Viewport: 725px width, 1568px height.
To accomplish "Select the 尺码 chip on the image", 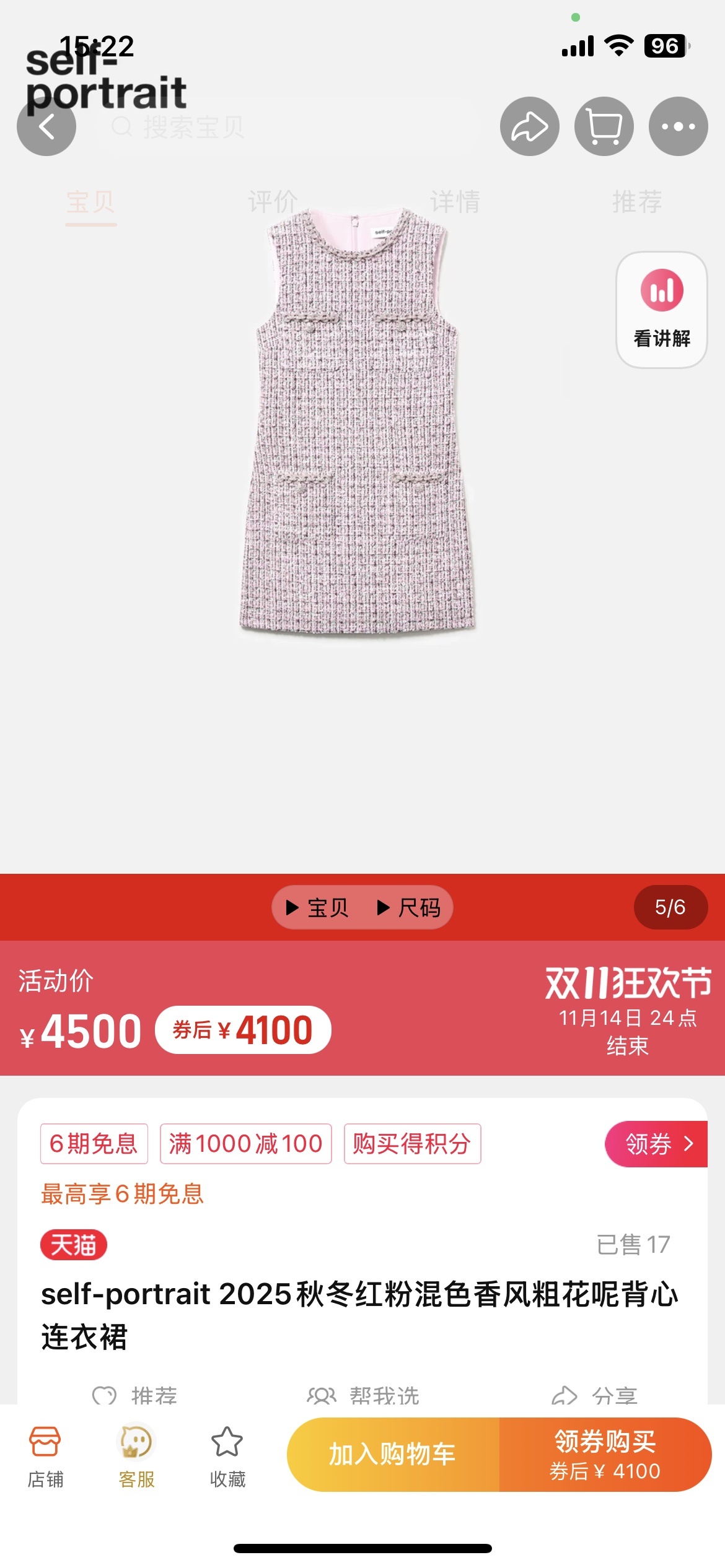I will point(410,908).
